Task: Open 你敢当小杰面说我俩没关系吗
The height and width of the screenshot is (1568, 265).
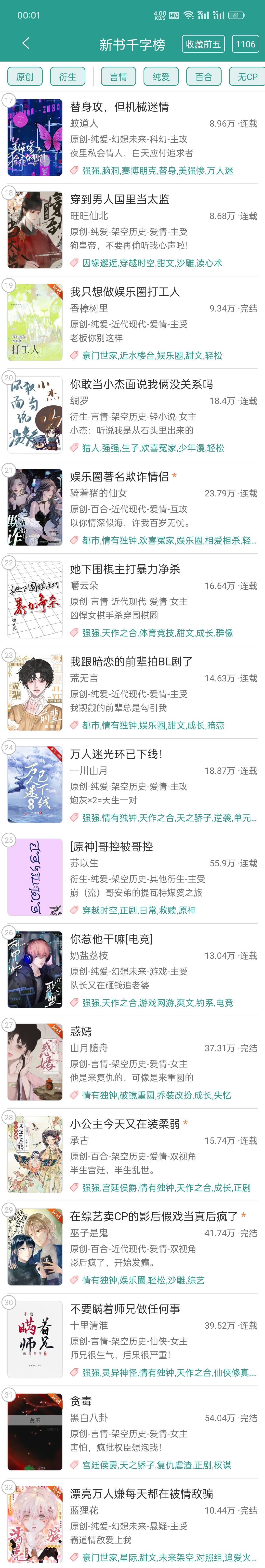Action: click(141, 385)
